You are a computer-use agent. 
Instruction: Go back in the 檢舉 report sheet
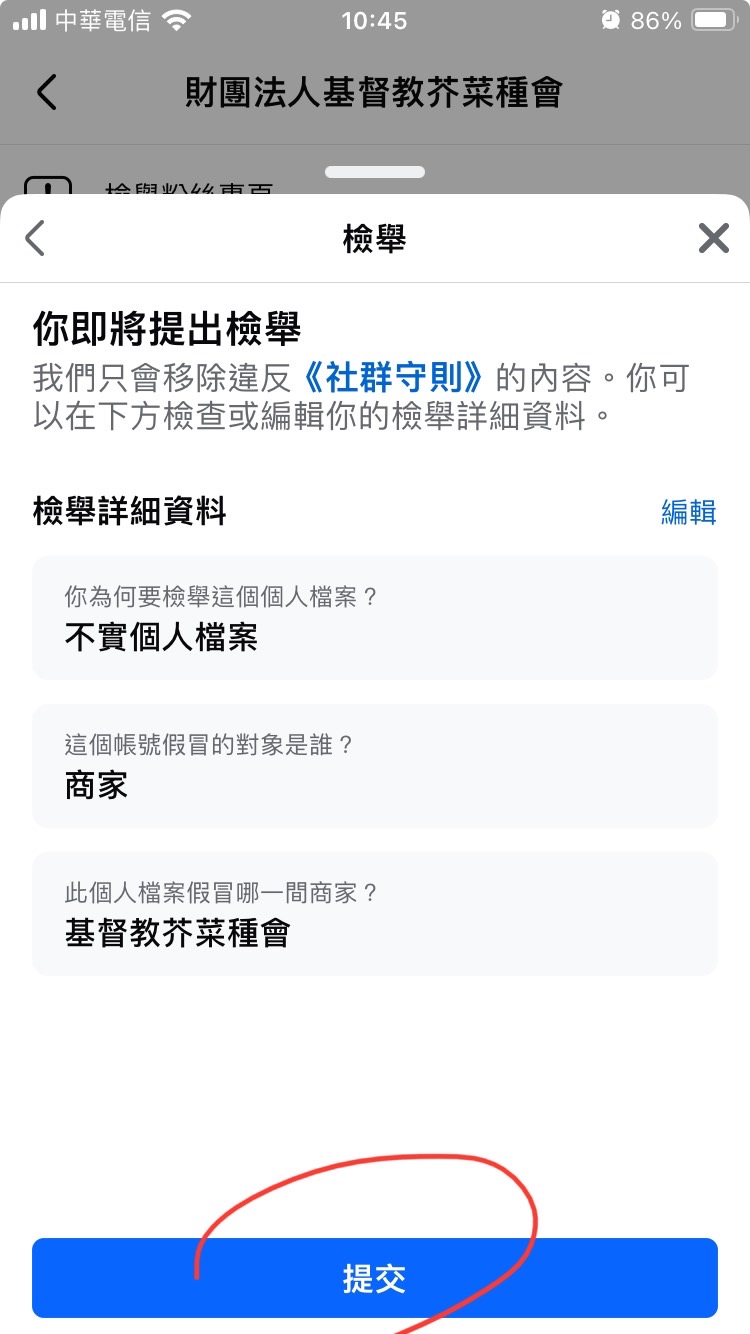coord(36,239)
